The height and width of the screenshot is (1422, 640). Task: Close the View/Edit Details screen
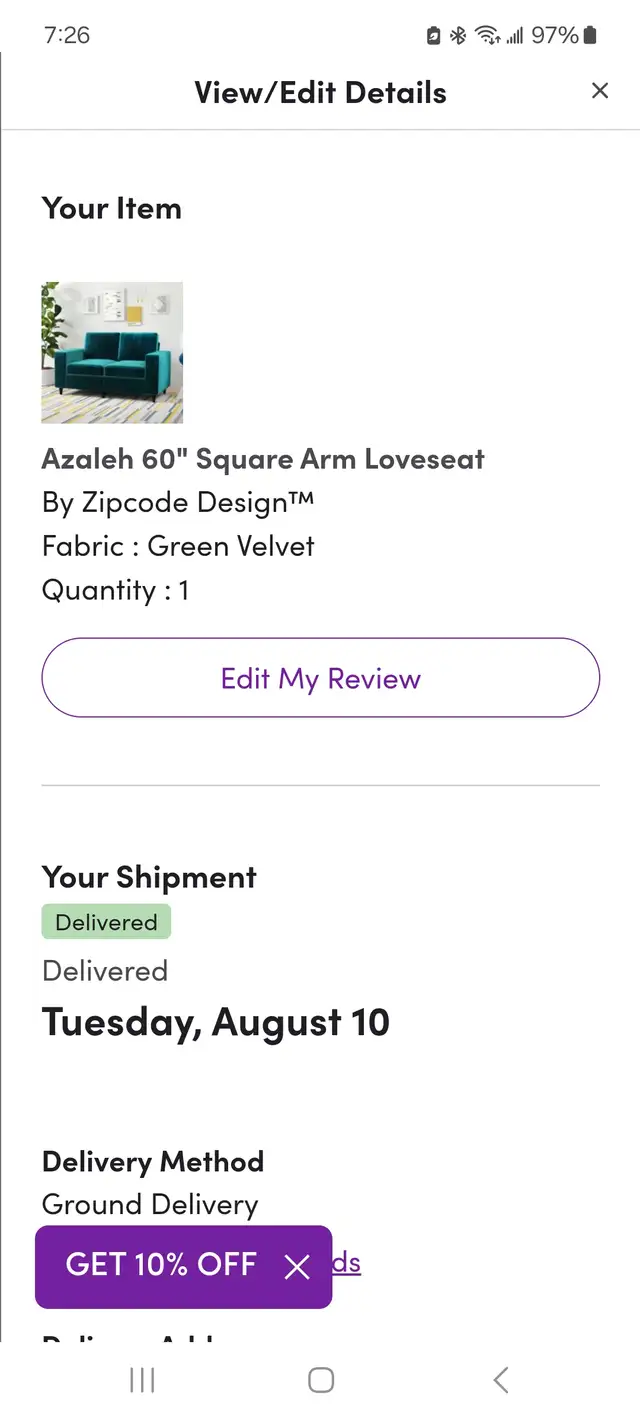pos(600,91)
